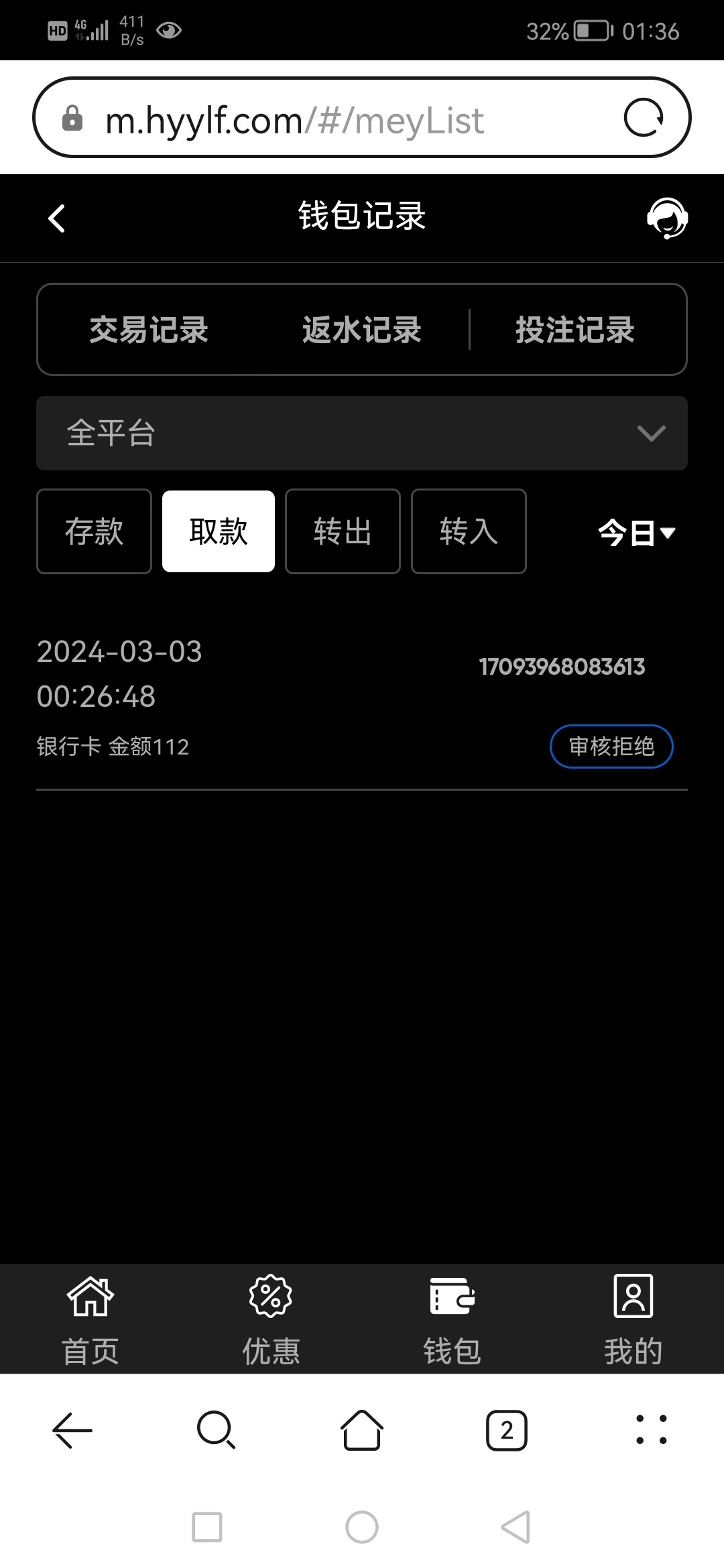Image resolution: width=724 pixels, height=1568 pixels.
Task: Filter records by 存款
Action: point(94,531)
